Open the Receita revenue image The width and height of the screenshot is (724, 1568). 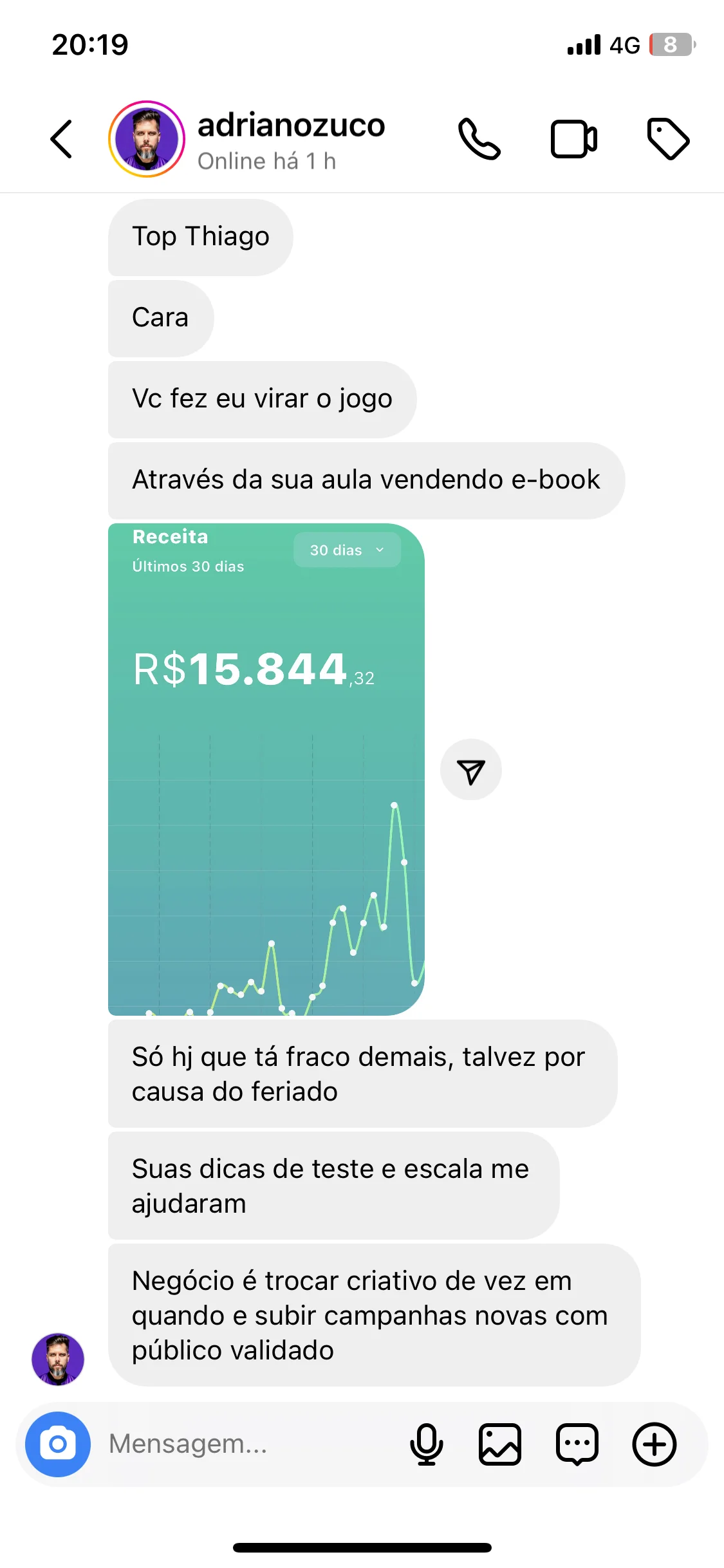pyautogui.click(x=266, y=769)
